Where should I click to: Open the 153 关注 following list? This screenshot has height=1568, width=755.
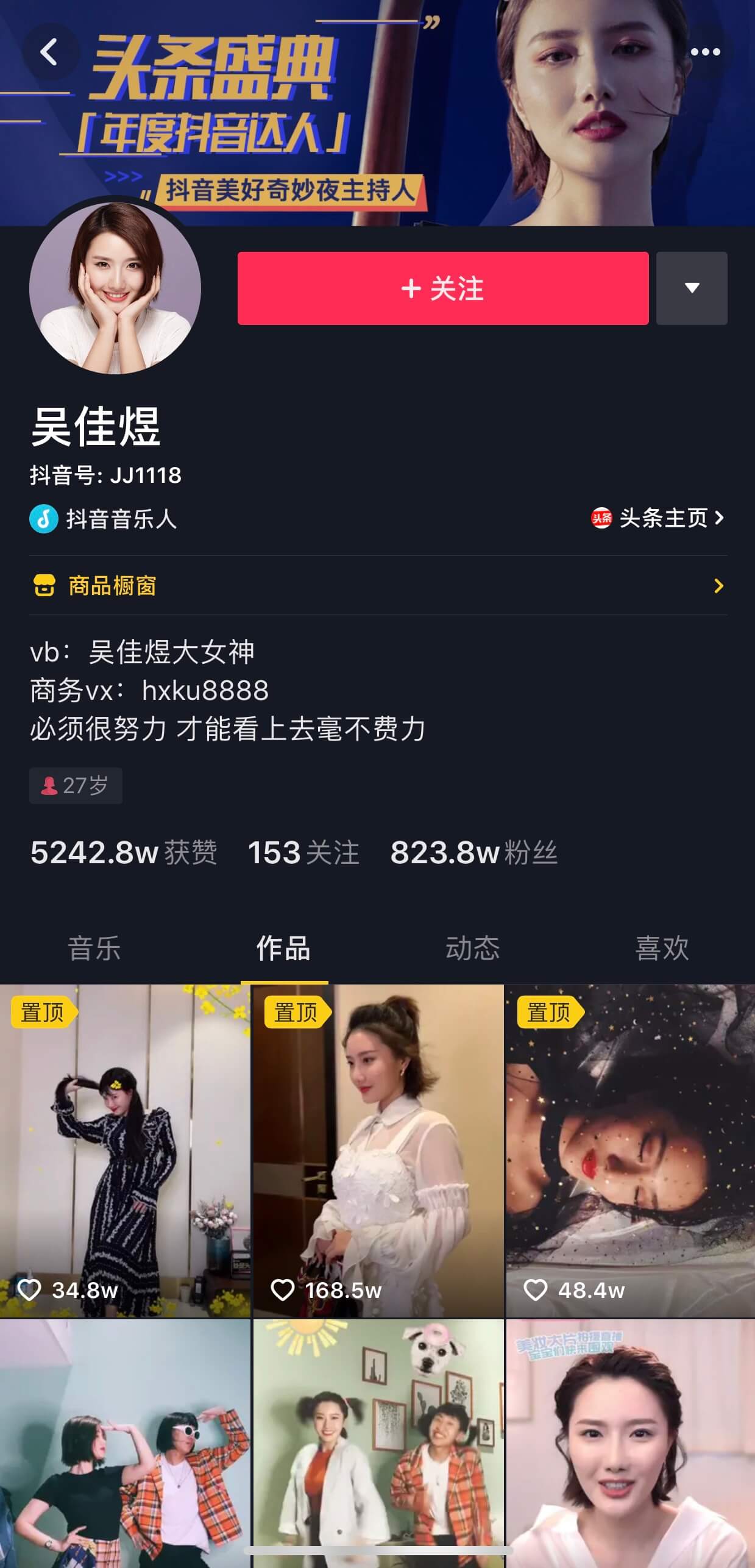(303, 852)
